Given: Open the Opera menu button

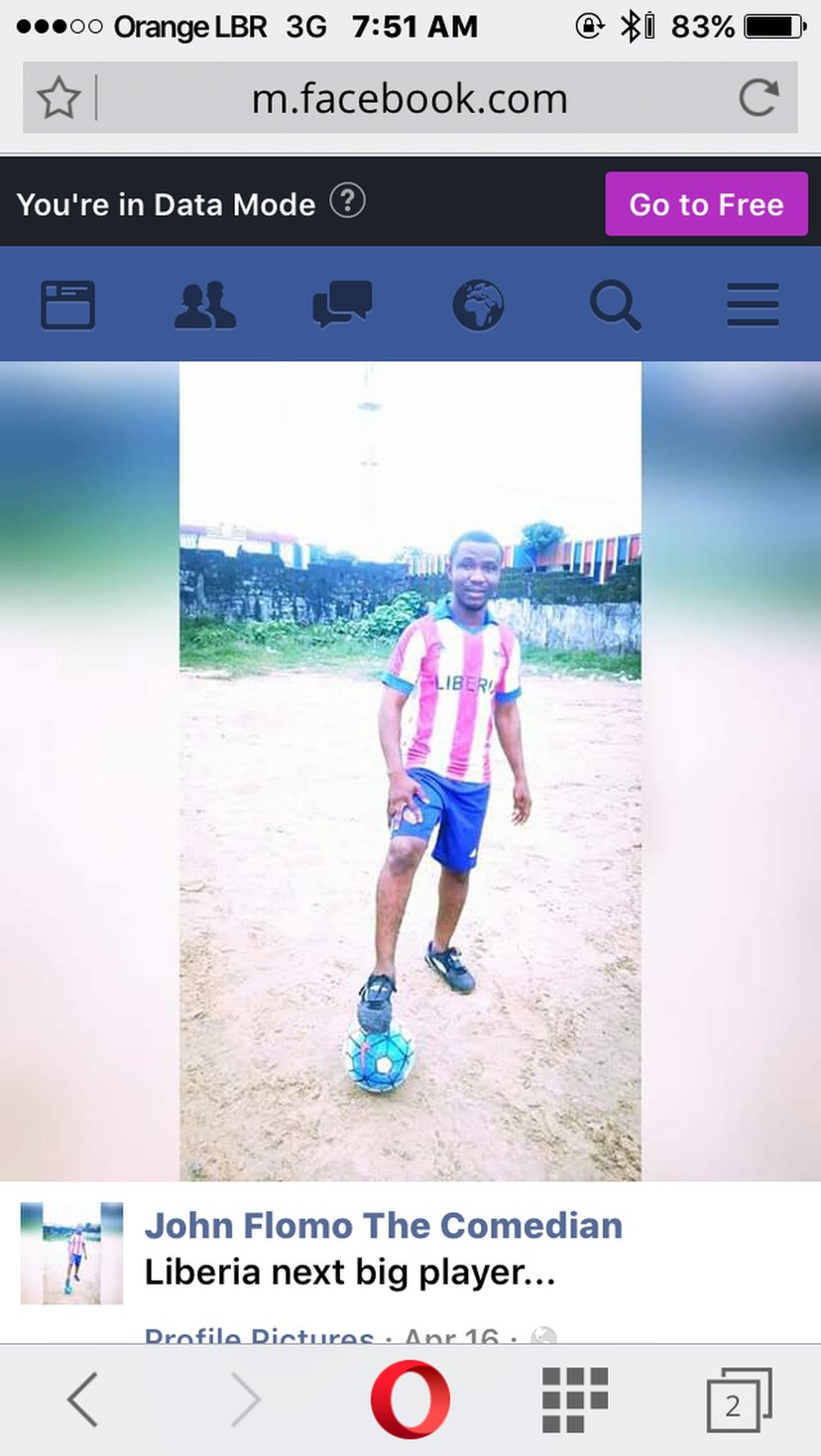Looking at the screenshot, I should (x=410, y=1400).
